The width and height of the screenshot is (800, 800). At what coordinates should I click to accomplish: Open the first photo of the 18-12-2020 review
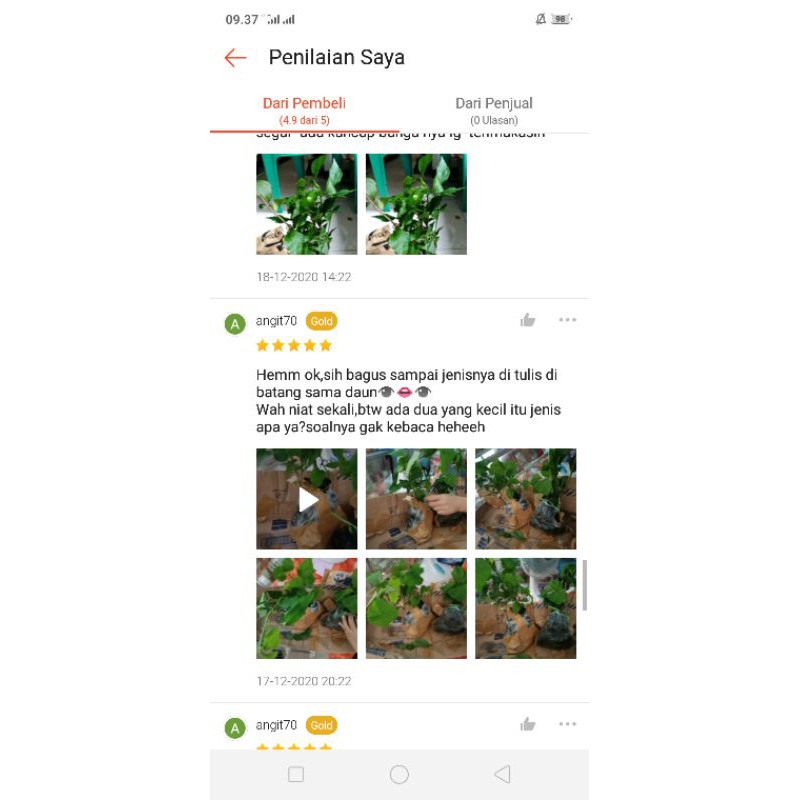pyautogui.click(x=307, y=204)
